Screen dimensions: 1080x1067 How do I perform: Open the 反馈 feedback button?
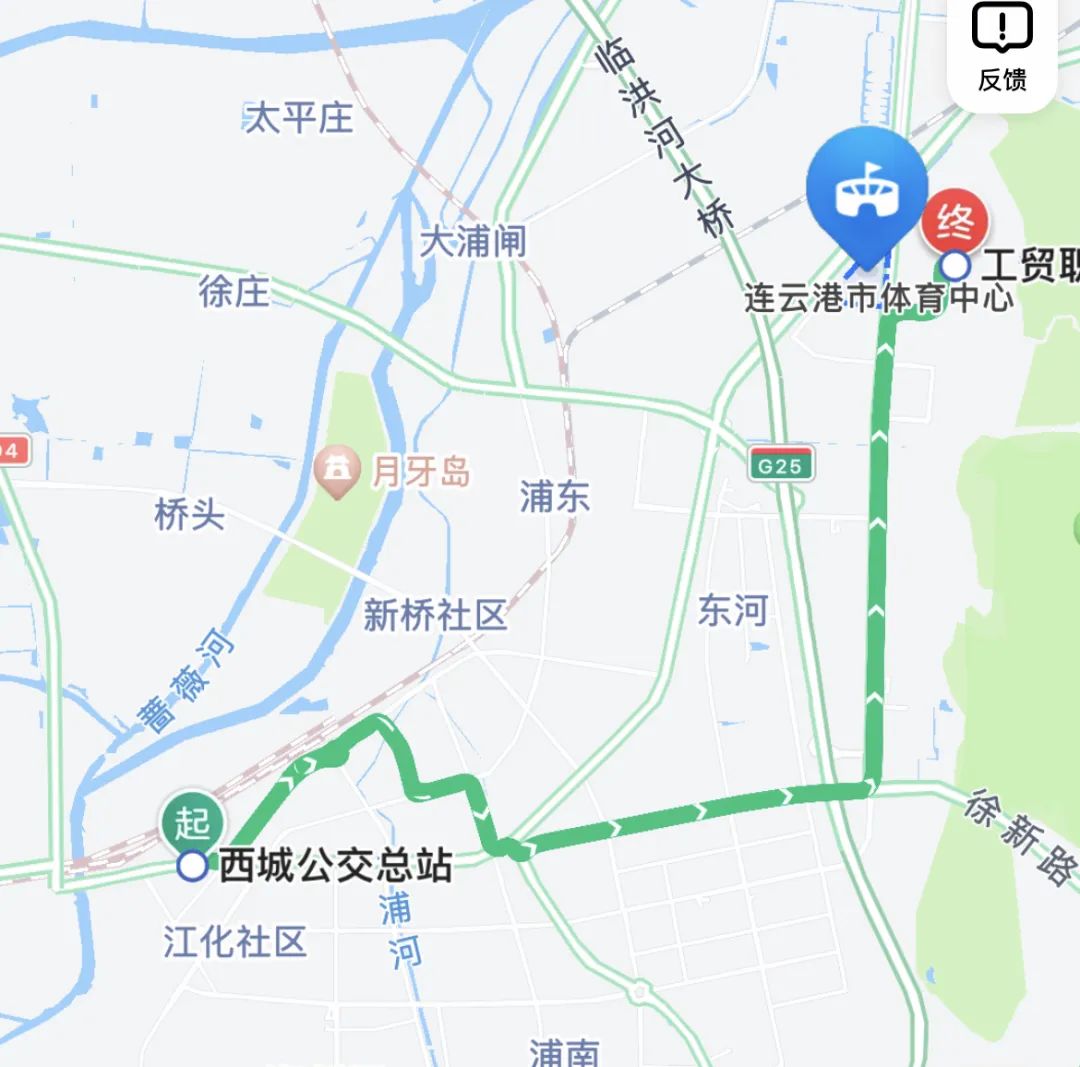click(x=1002, y=48)
